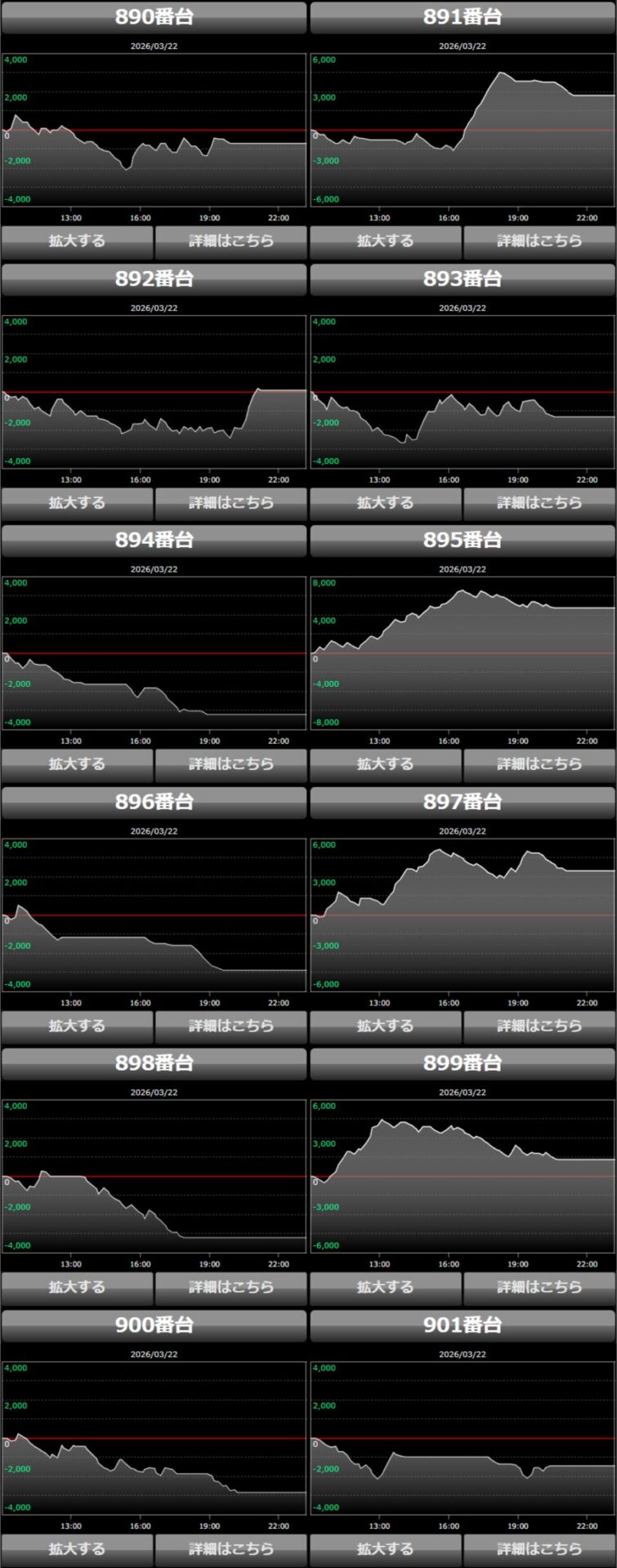This screenshot has width=617, height=1568.
Task: Open 詳細はこちら for 901番台
Action: pos(539,1548)
